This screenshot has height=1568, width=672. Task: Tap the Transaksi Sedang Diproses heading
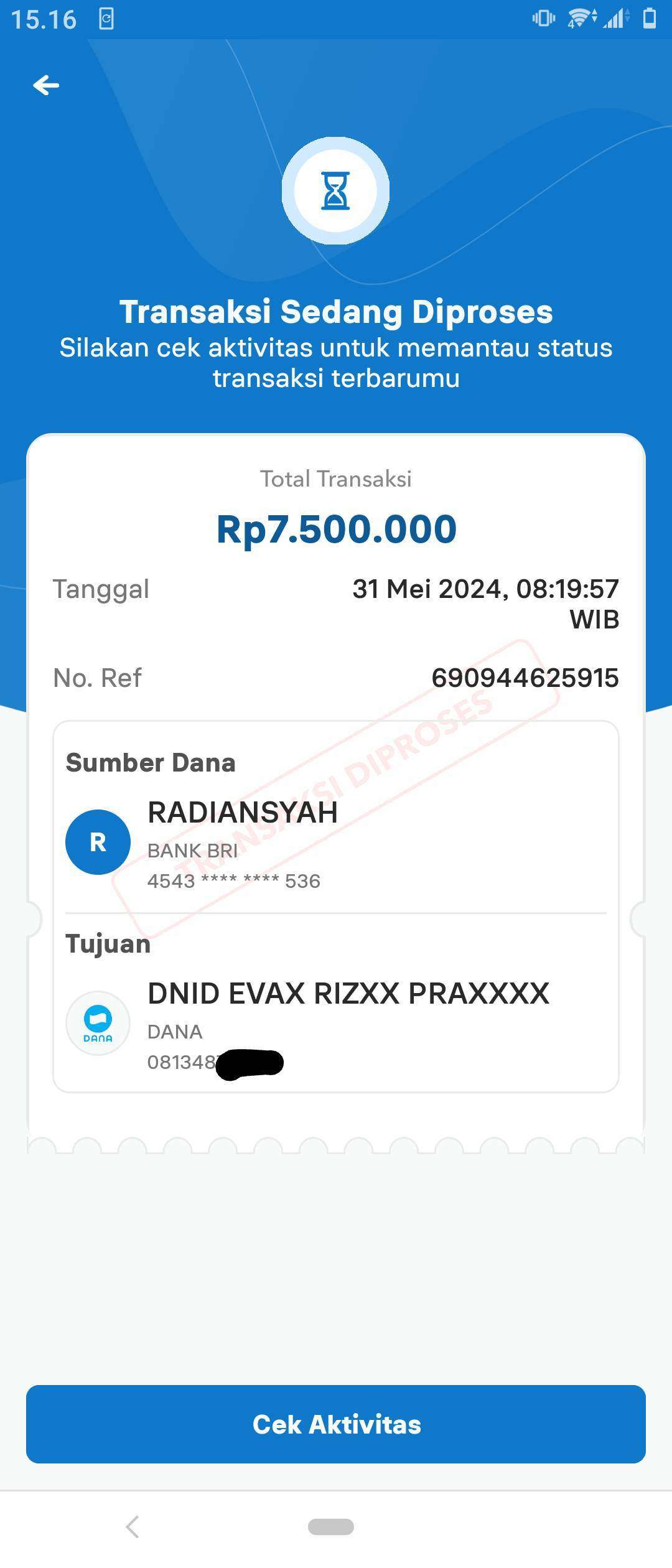tap(336, 313)
